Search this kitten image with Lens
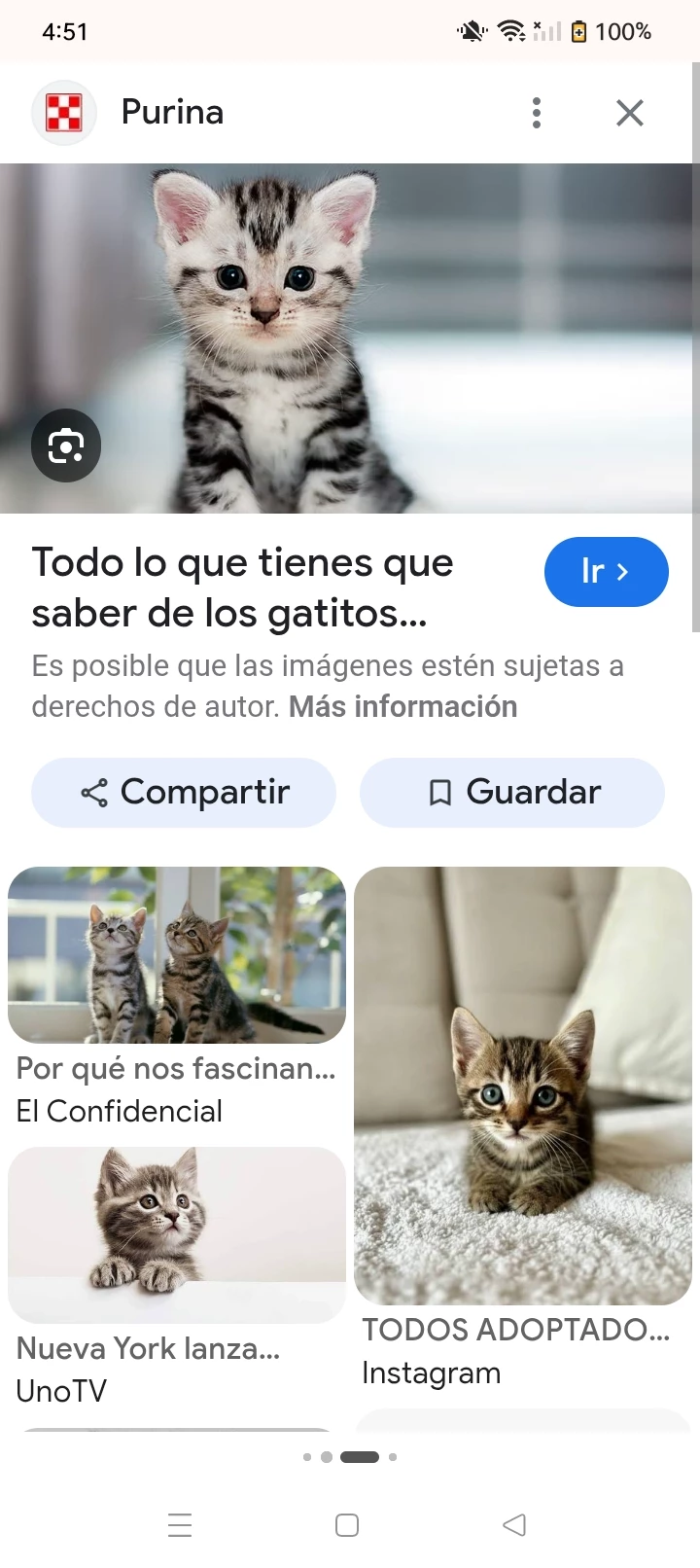Viewport: 700px width, 1568px height. (x=66, y=445)
